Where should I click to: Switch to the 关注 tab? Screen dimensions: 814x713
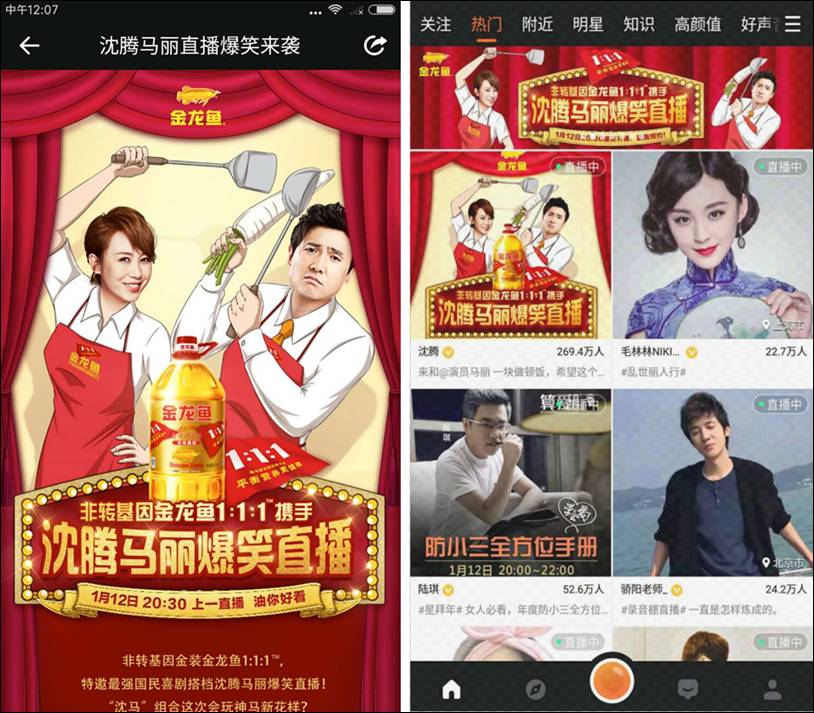tap(434, 24)
